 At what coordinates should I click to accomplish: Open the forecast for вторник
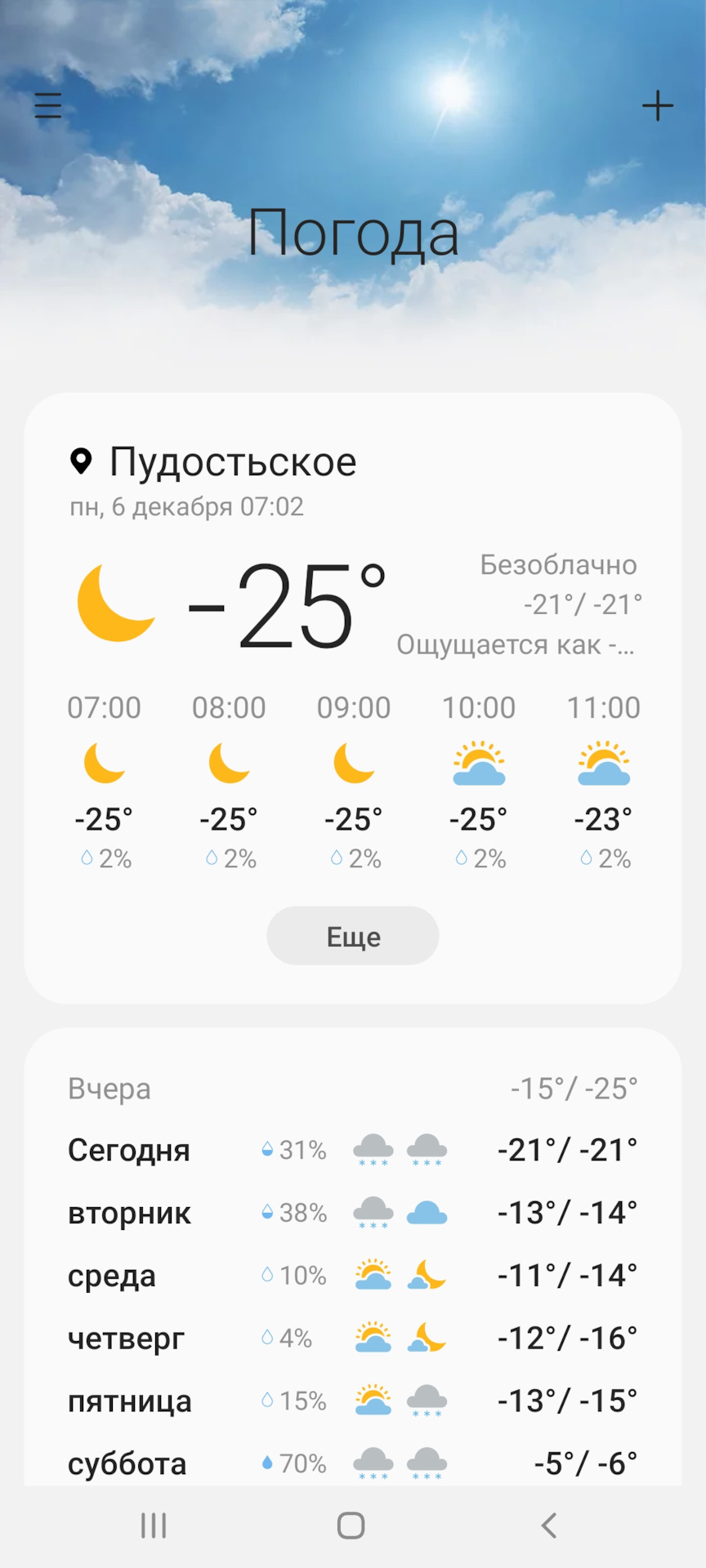coord(352,1214)
